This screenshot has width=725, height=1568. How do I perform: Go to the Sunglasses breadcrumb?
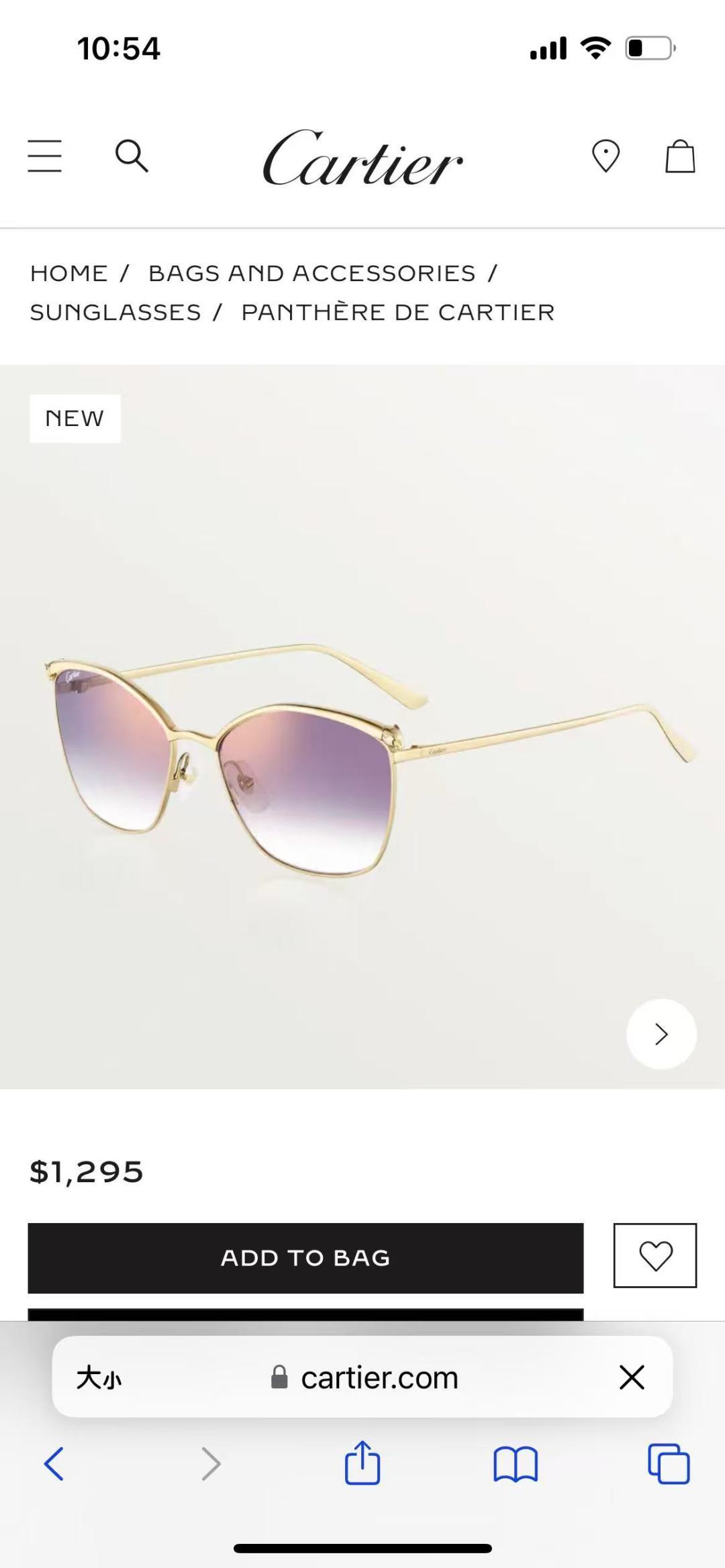(115, 313)
